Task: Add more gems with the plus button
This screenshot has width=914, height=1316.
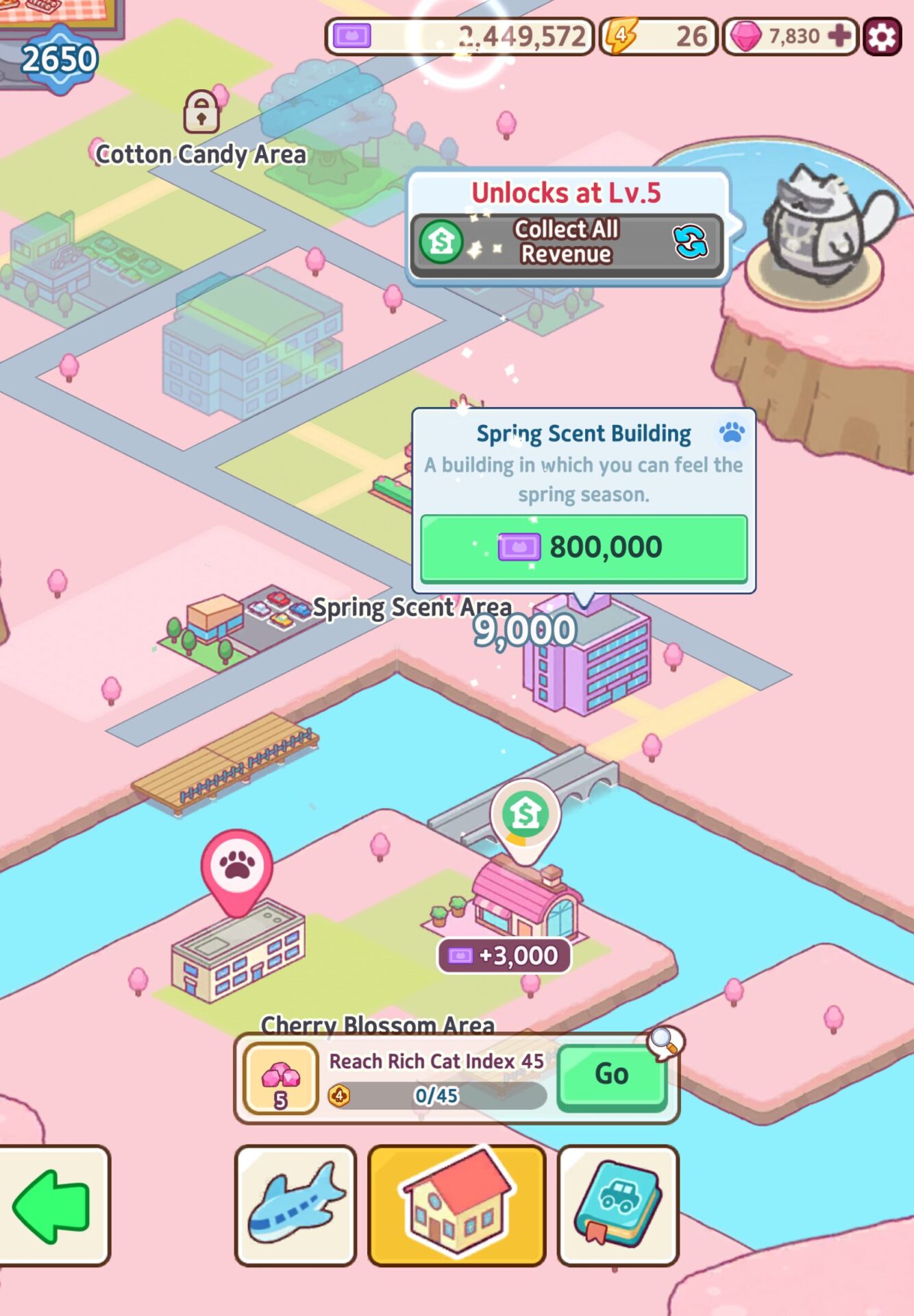Action: 840,36
